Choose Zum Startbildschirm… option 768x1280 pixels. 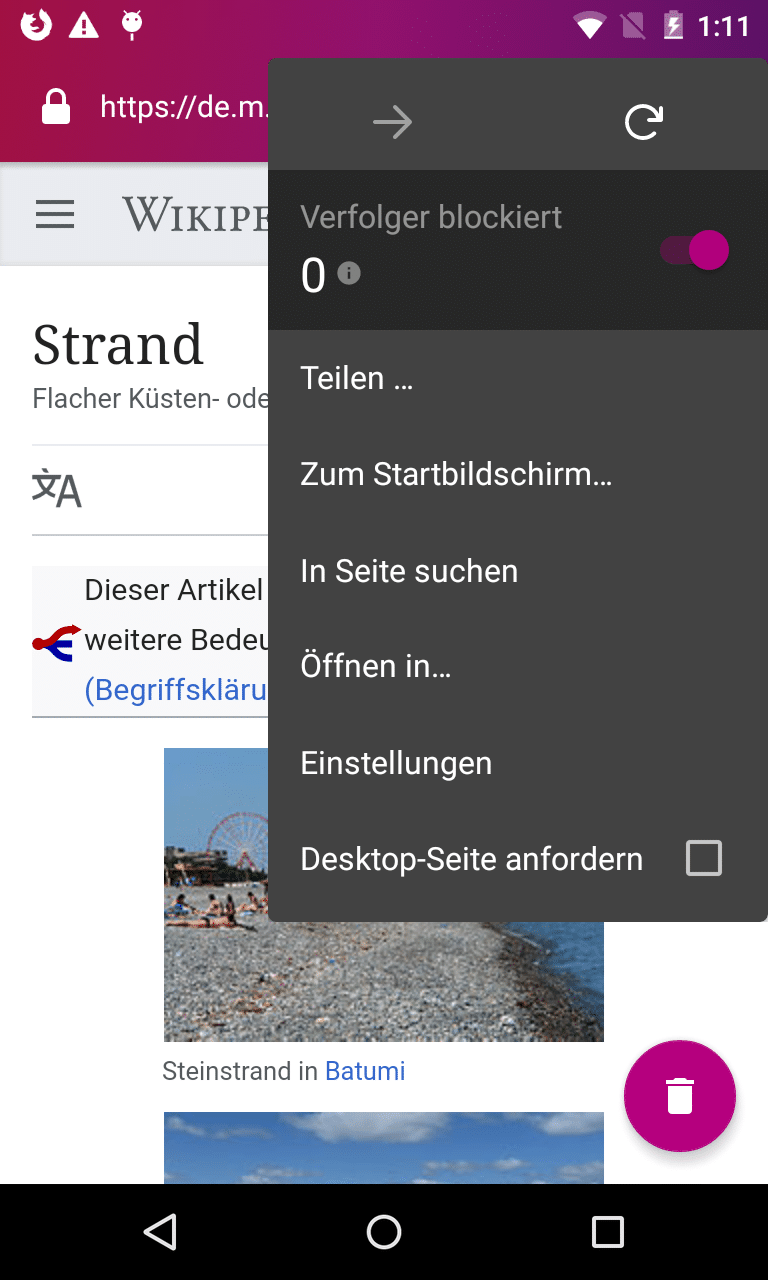coord(456,474)
